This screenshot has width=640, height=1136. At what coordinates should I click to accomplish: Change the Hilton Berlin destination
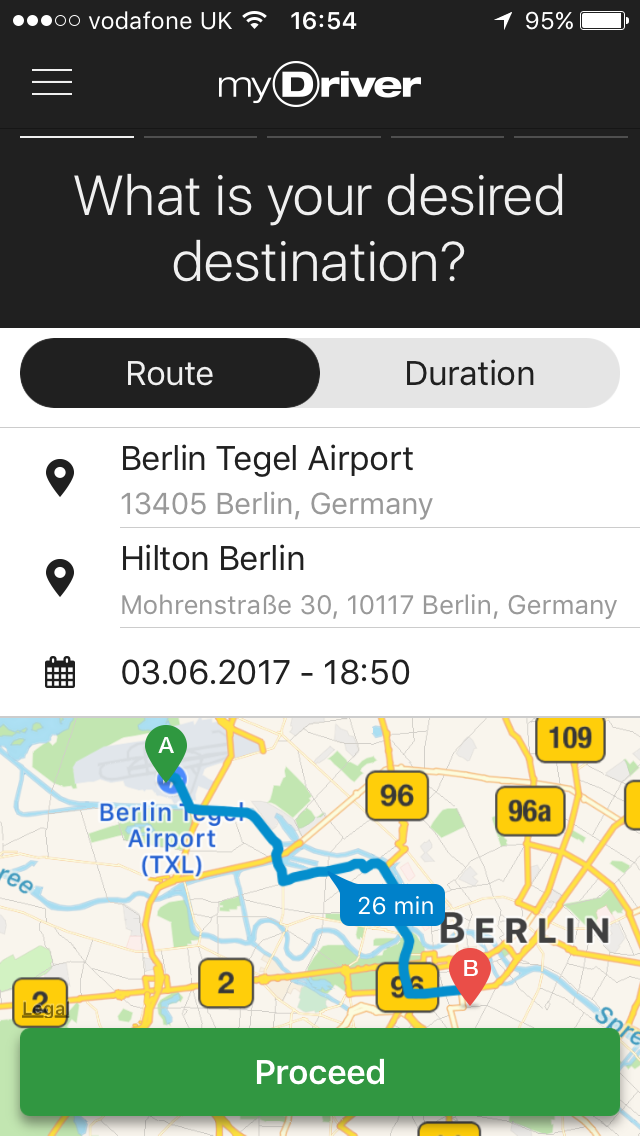[x=320, y=579]
